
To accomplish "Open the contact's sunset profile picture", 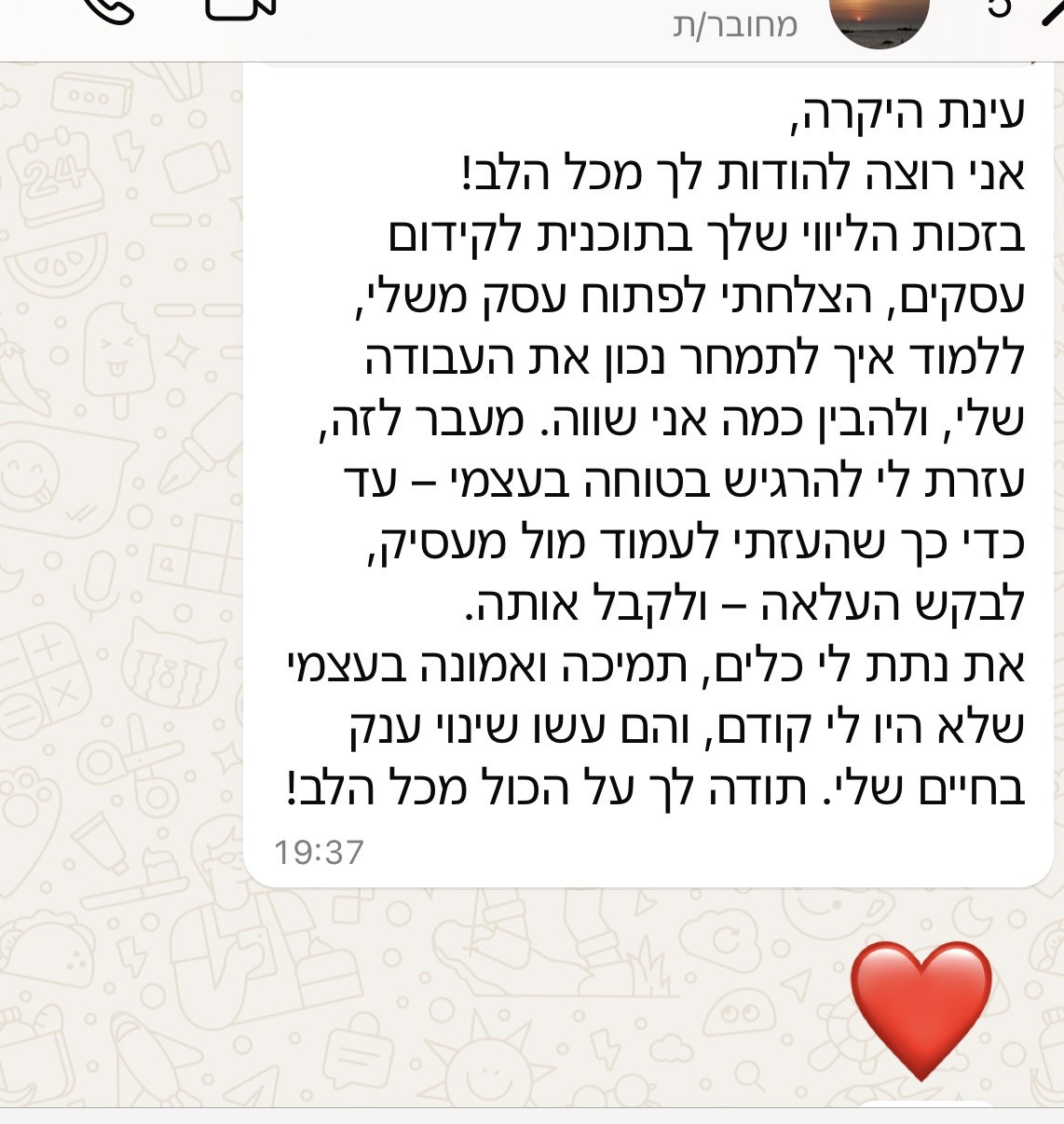I will (879, 19).
